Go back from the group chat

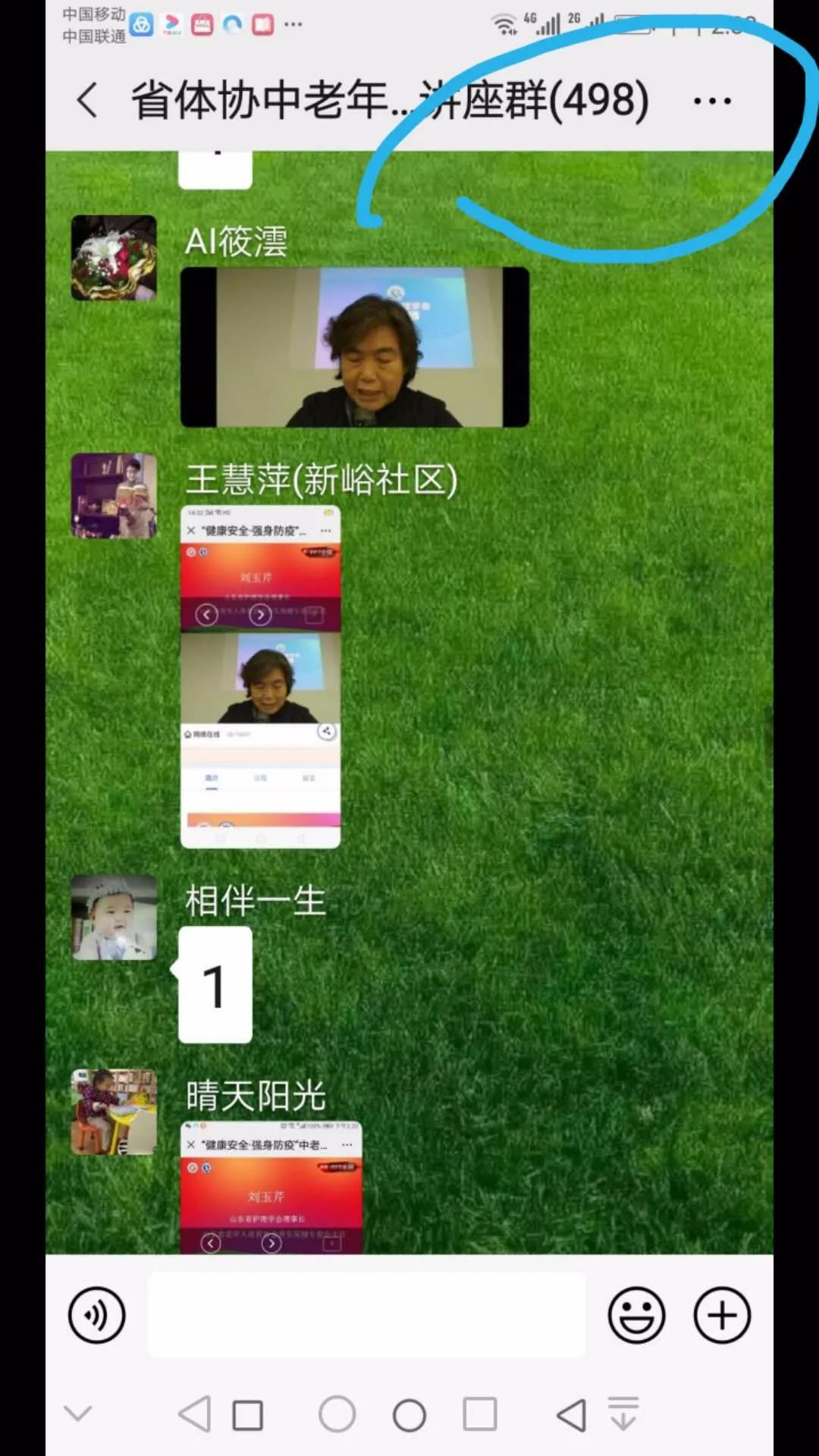(88, 100)
